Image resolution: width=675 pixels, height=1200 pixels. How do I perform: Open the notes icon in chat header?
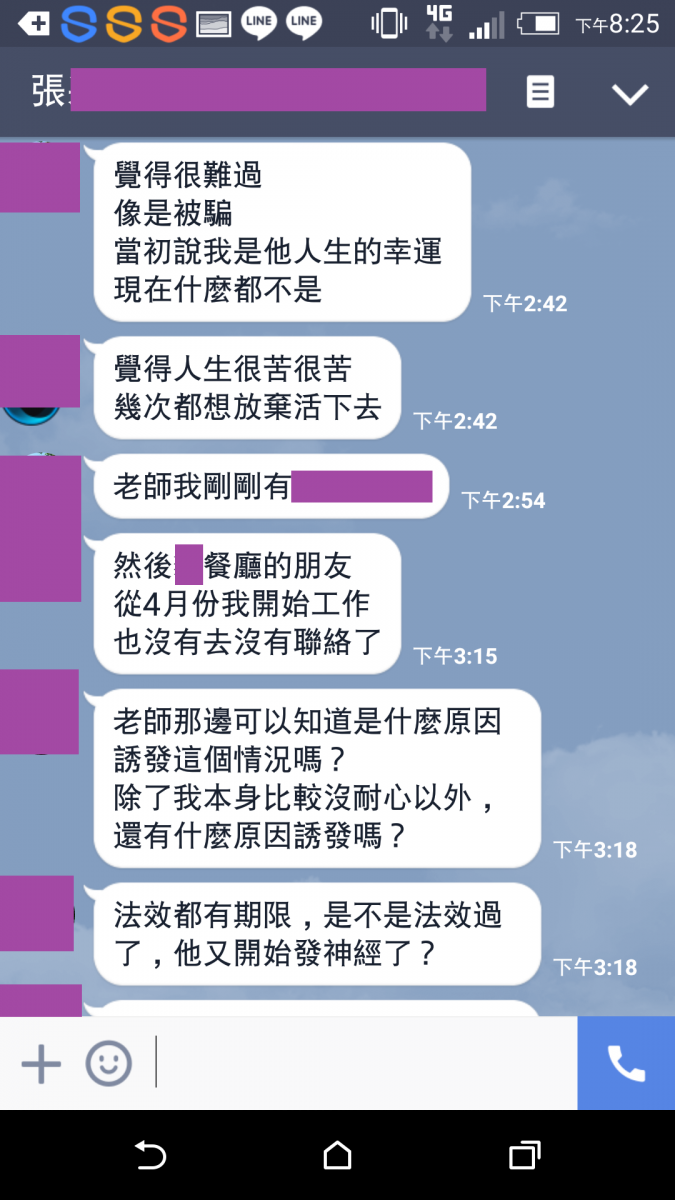click(540, 93)
